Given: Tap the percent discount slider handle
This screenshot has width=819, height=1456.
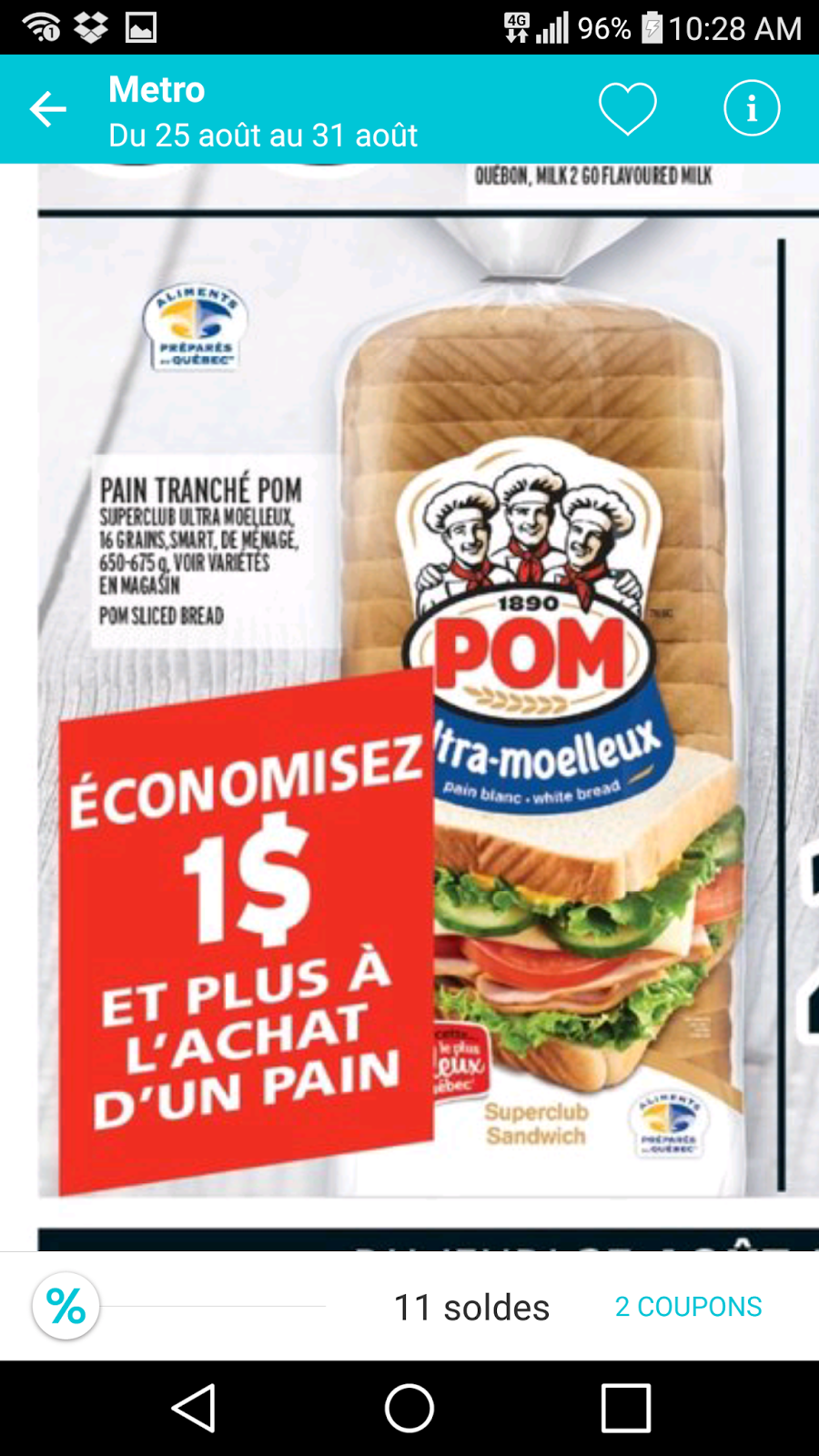Looking at the screenshot, I should point(66,1307).
